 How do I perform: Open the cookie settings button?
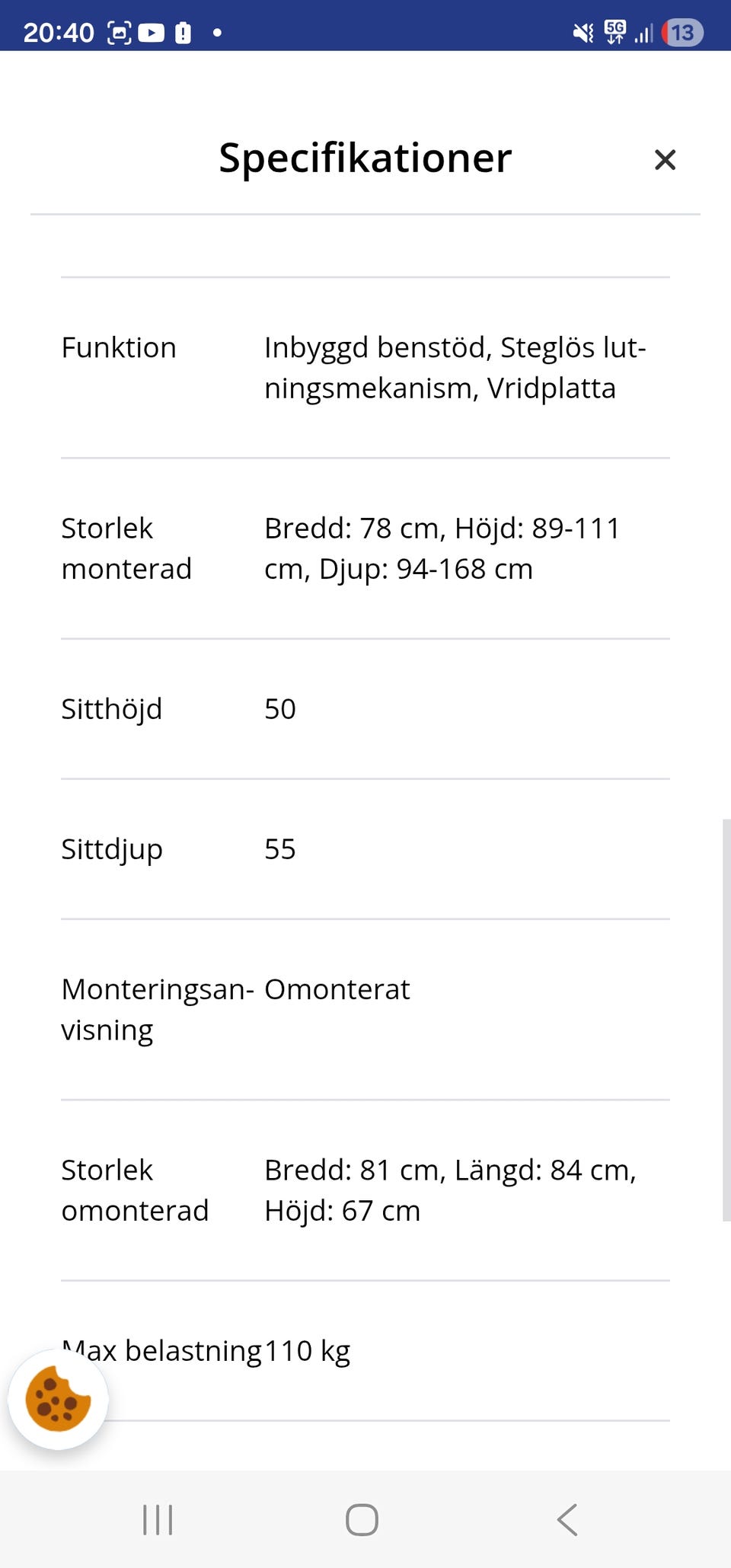point(59,1399)
